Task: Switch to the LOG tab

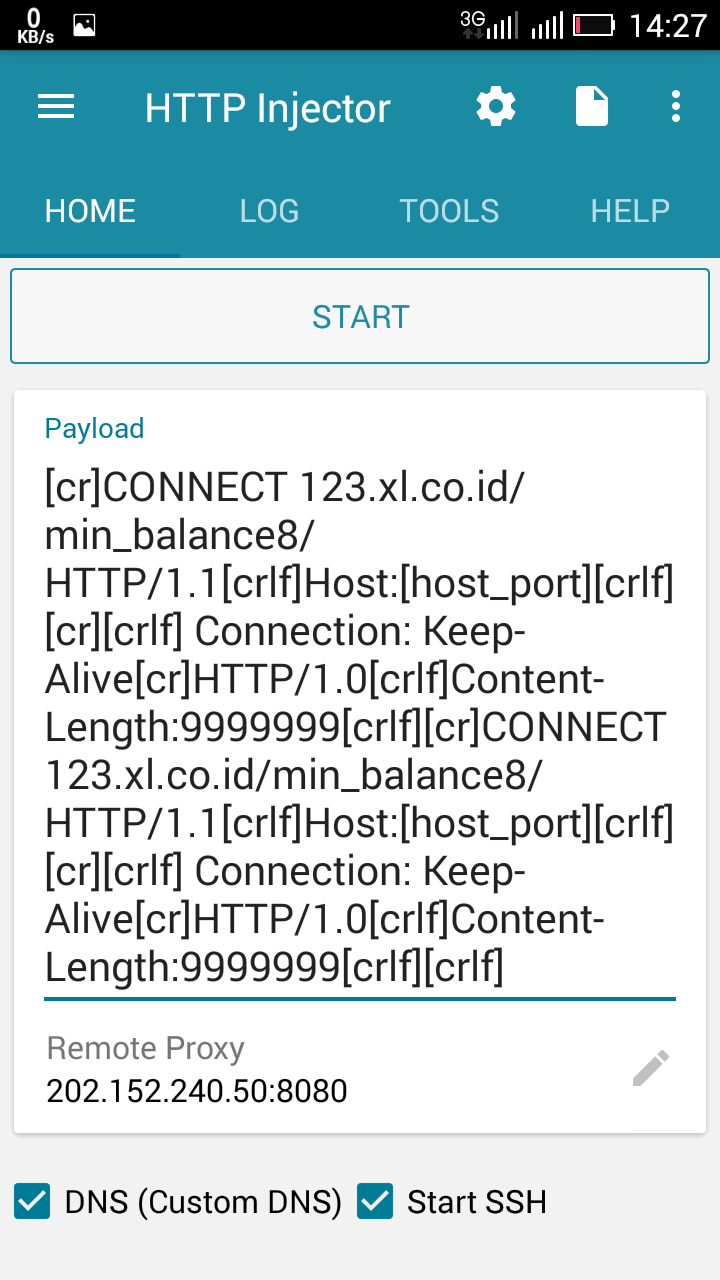Action: 269,211
